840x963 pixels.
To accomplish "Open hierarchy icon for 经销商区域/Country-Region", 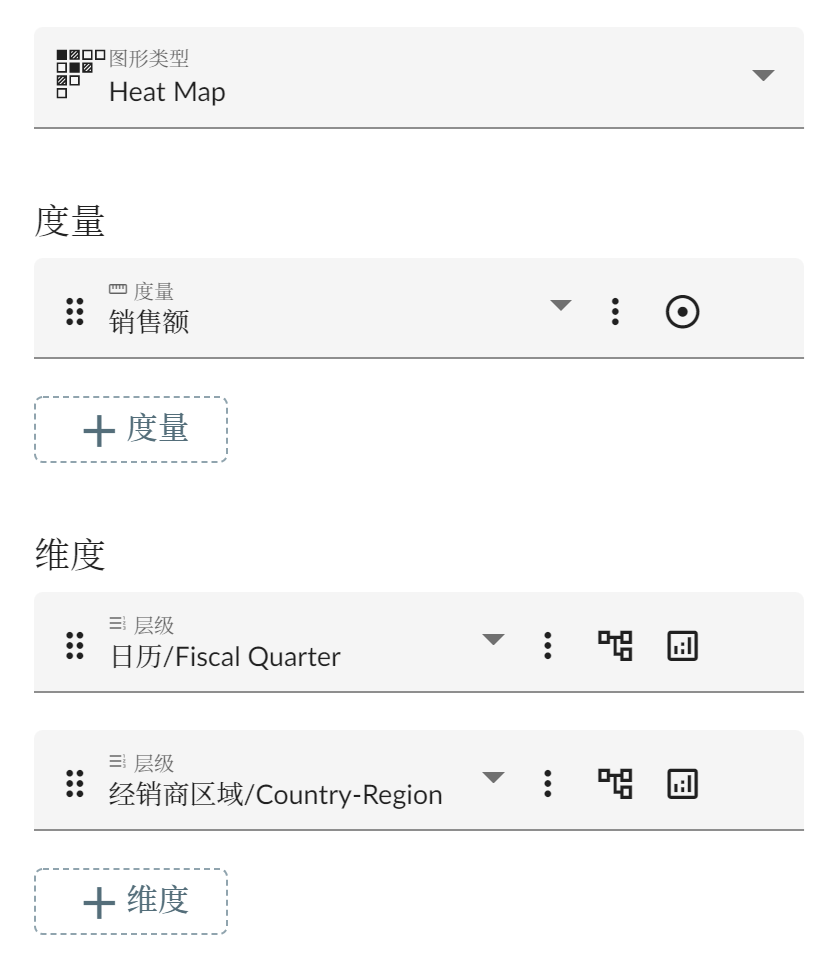I will 615,783.
